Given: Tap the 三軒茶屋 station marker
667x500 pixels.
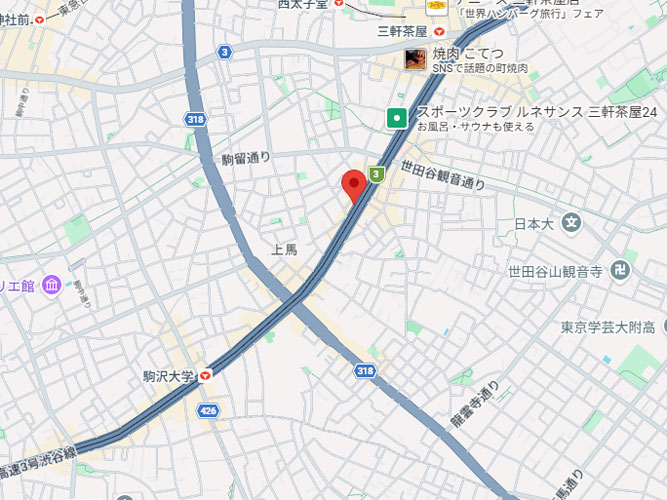Looking at the screenshot, I should pyautogui.click(x=439, y=31).
